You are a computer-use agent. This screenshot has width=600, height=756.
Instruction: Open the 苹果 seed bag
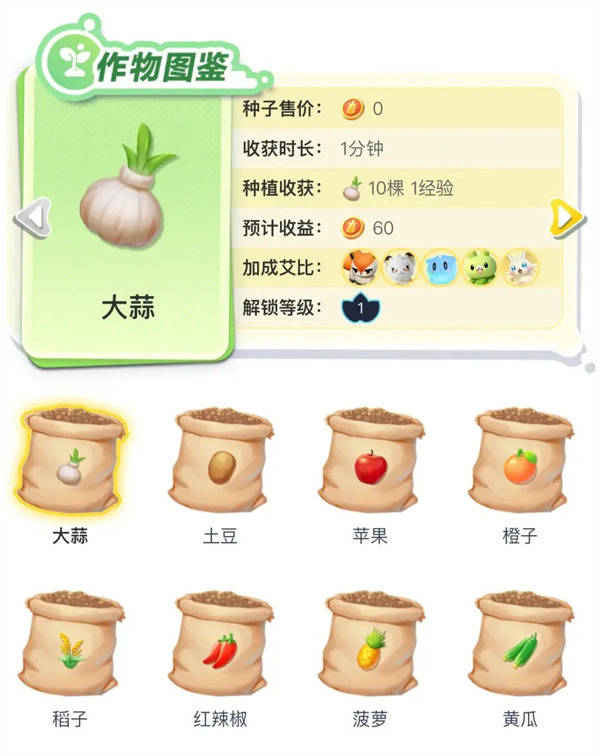370,461
